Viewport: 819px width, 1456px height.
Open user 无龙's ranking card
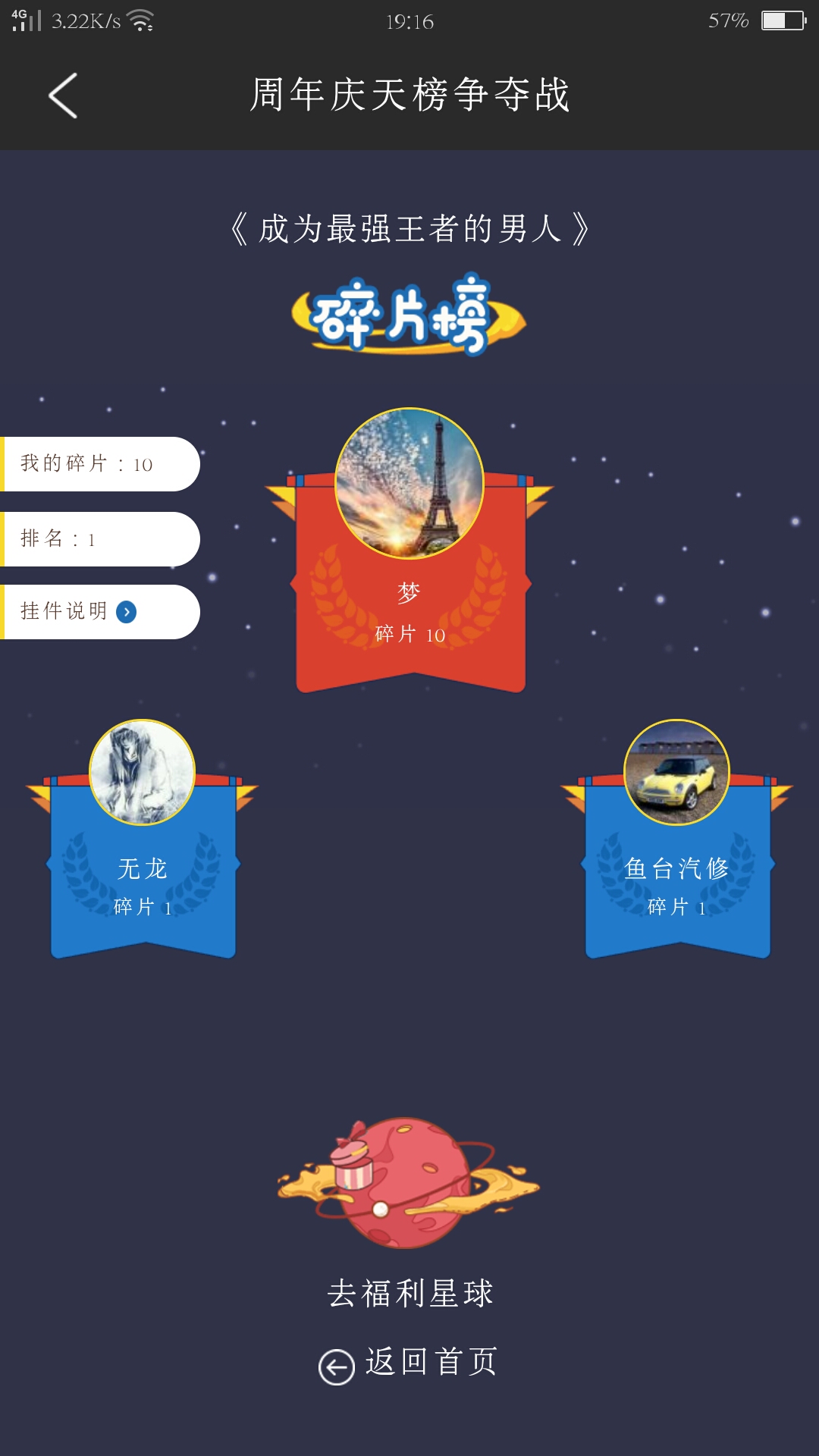pyautogui.click(x=143, y=839)
